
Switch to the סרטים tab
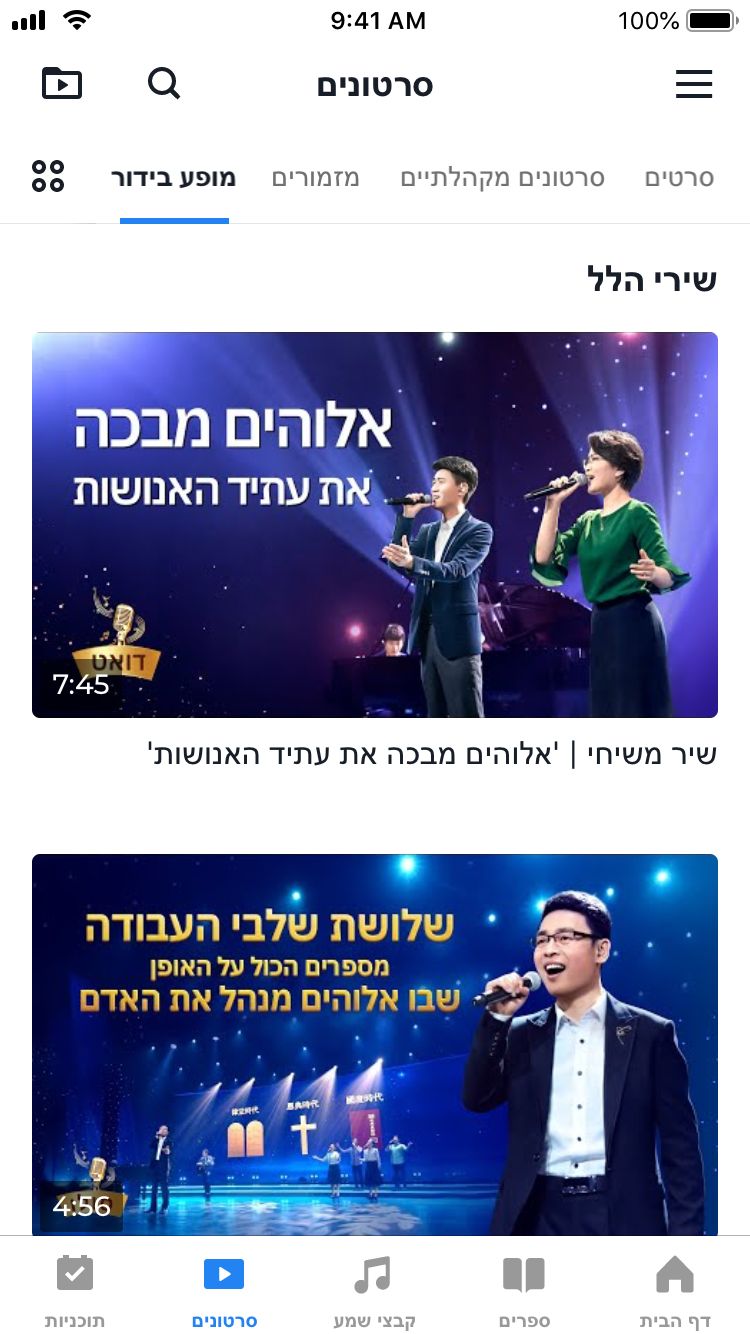click(678, 179)
